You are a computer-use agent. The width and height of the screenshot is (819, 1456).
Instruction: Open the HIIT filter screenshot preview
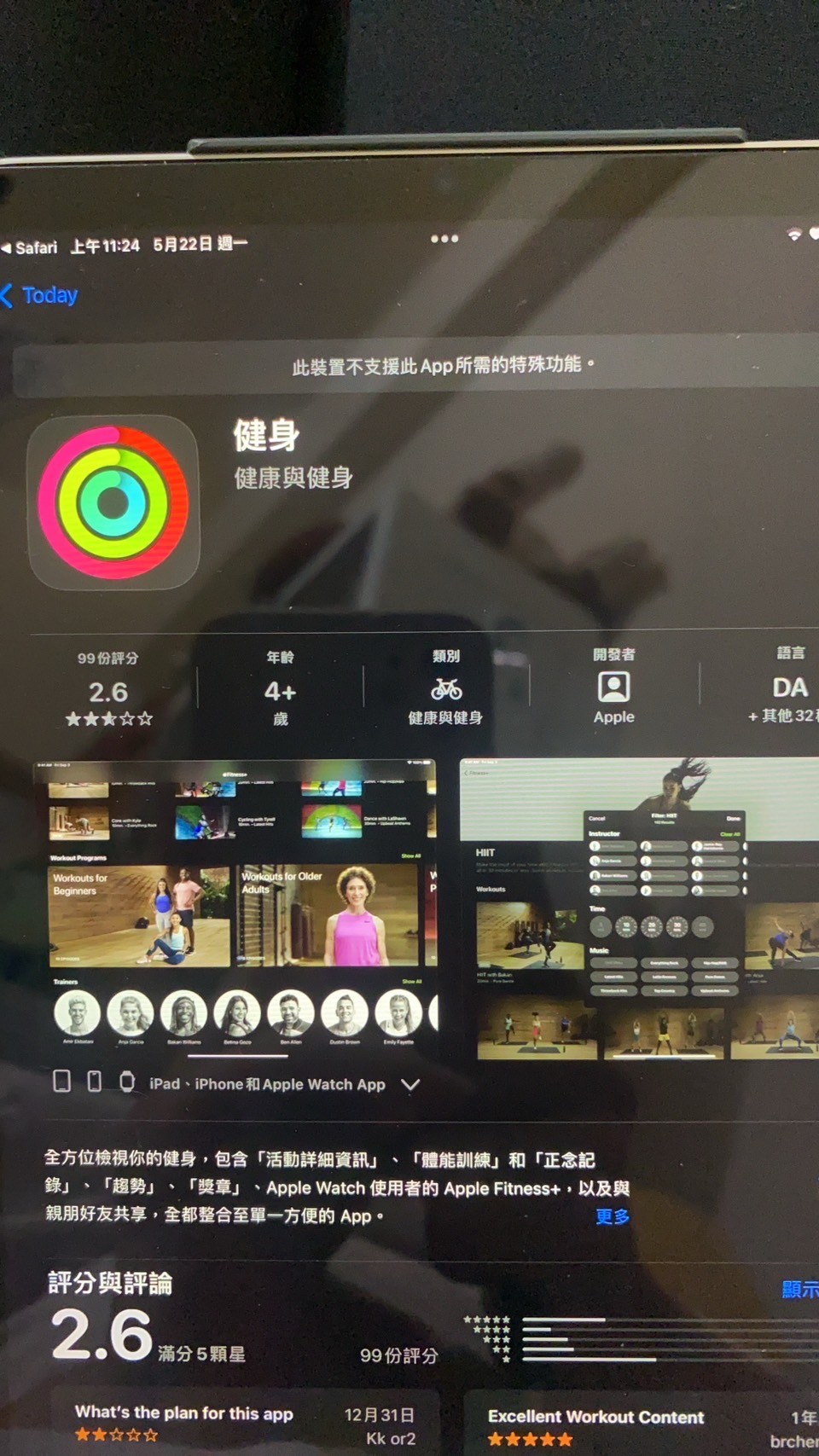click(x=640, y=908)
